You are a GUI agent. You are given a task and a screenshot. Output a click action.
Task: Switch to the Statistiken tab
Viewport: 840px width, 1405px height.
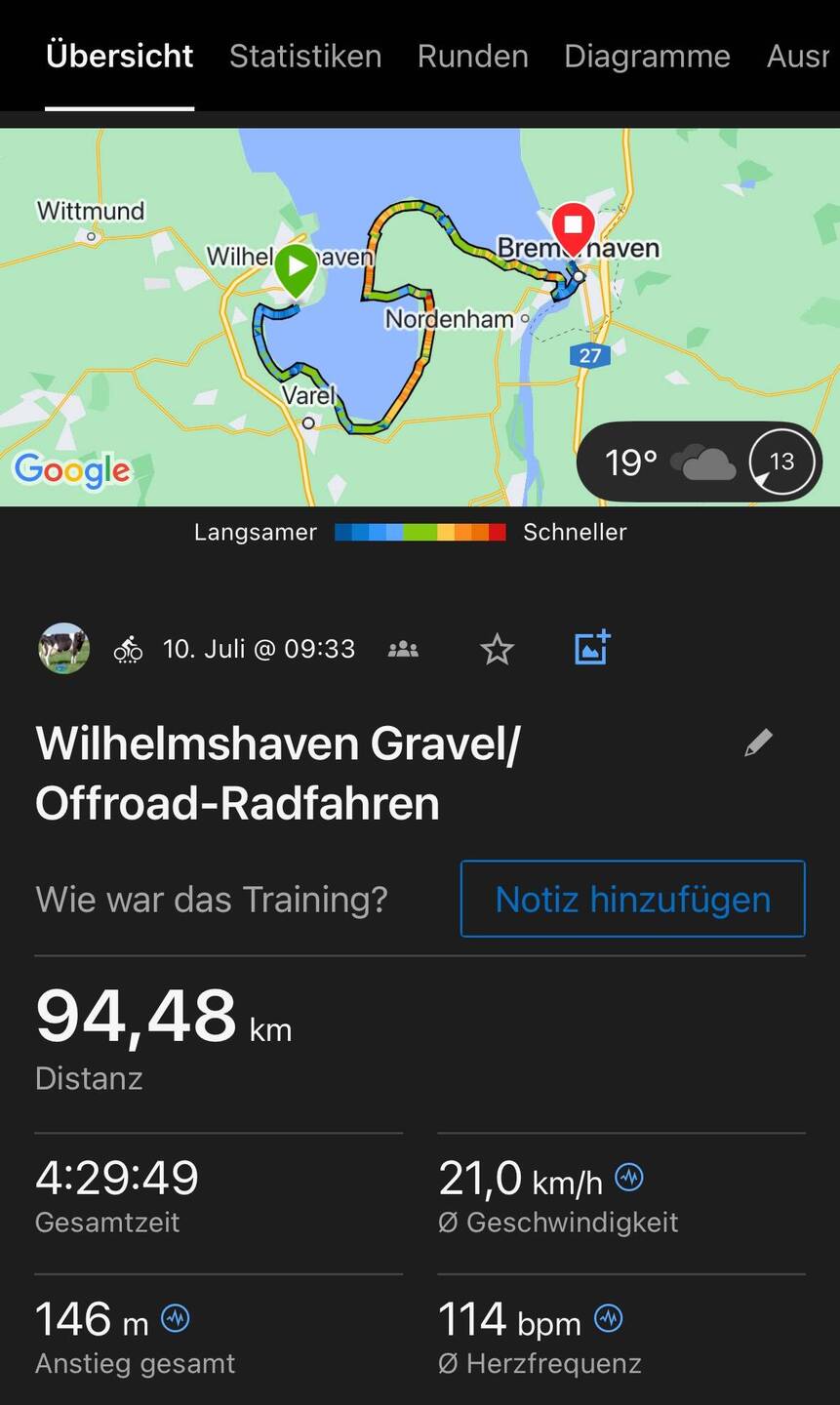pos(305,57)
